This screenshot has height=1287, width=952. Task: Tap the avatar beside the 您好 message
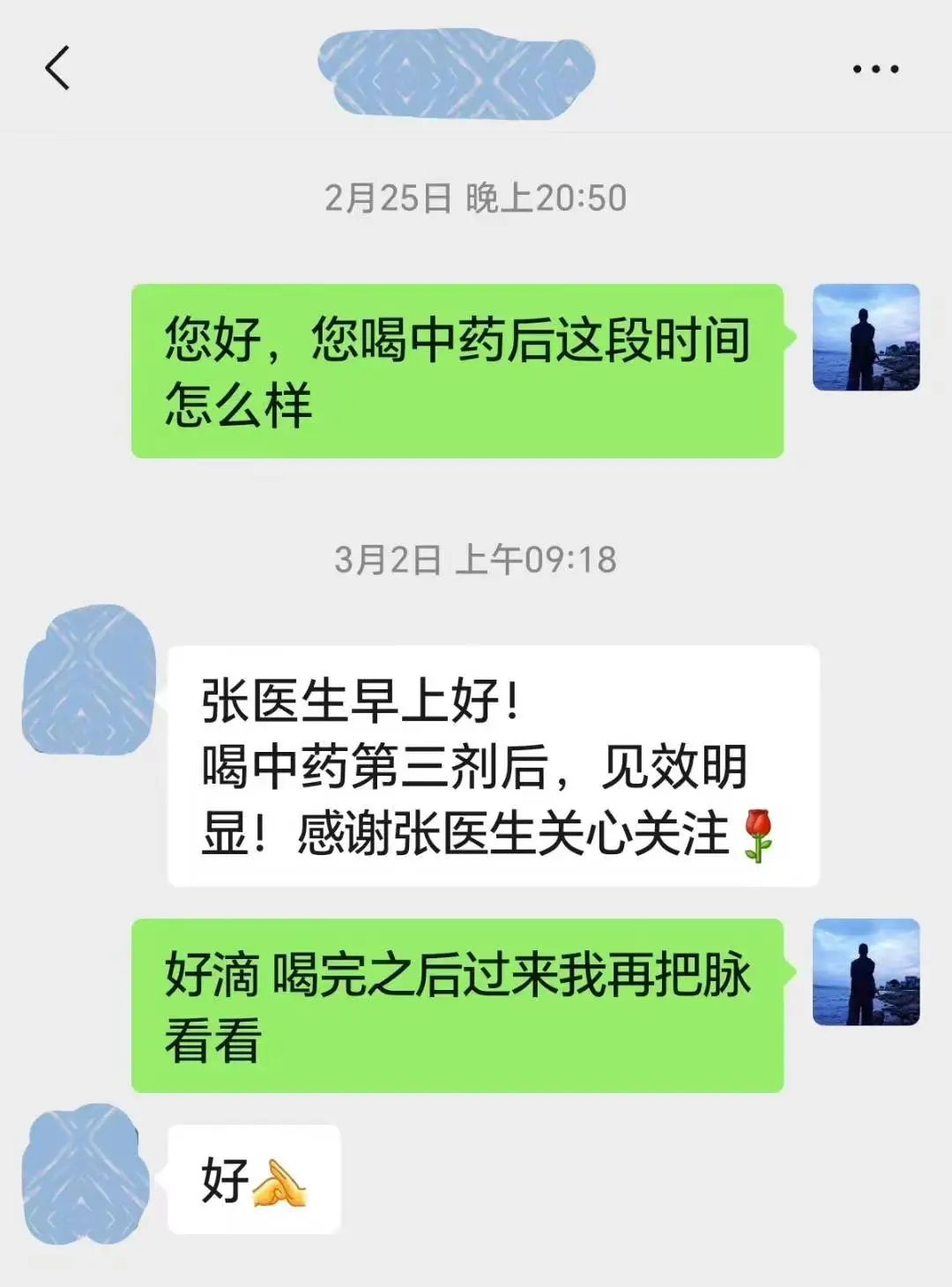(866, 338)
